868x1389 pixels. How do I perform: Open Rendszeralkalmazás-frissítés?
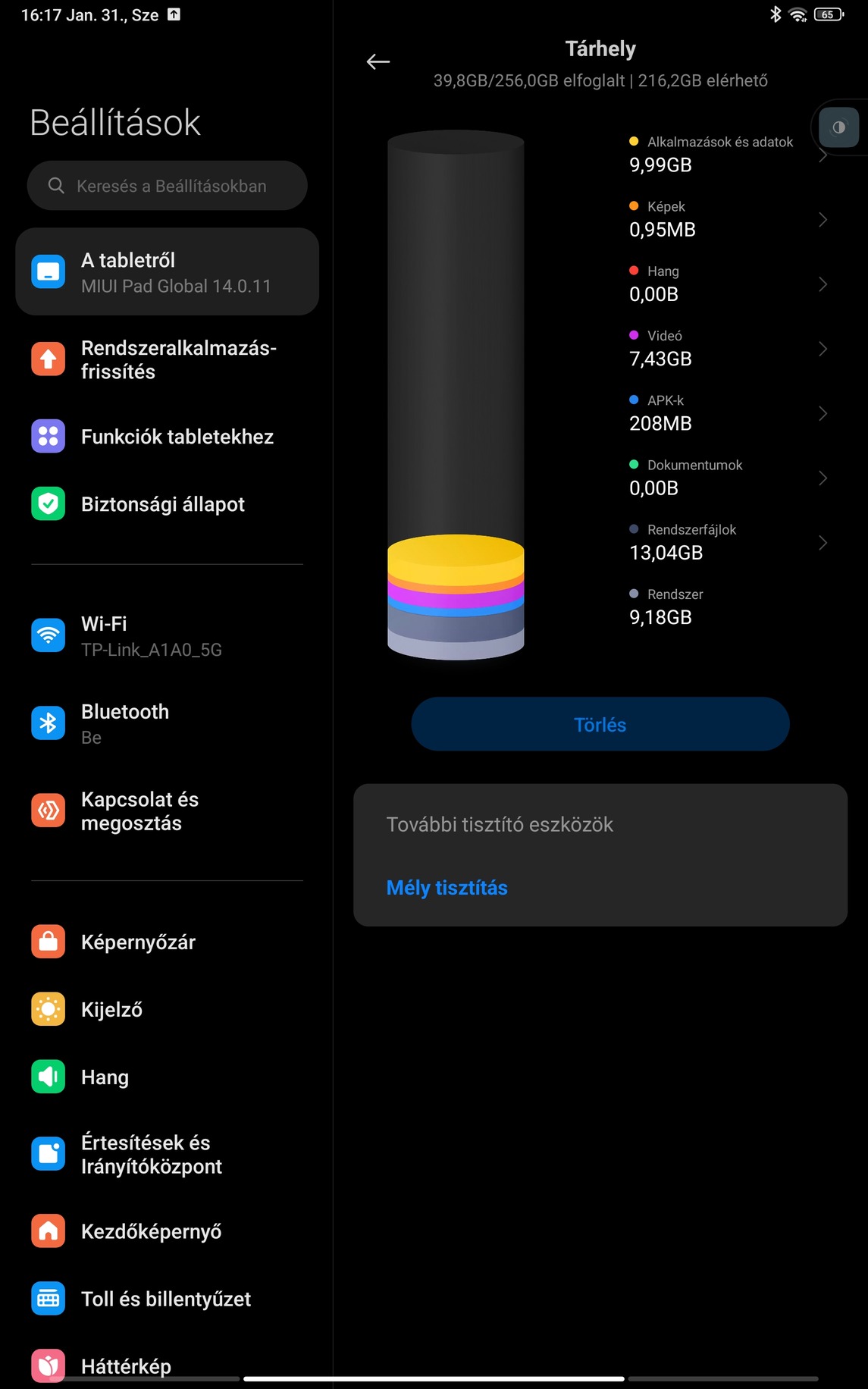(167, 359)
